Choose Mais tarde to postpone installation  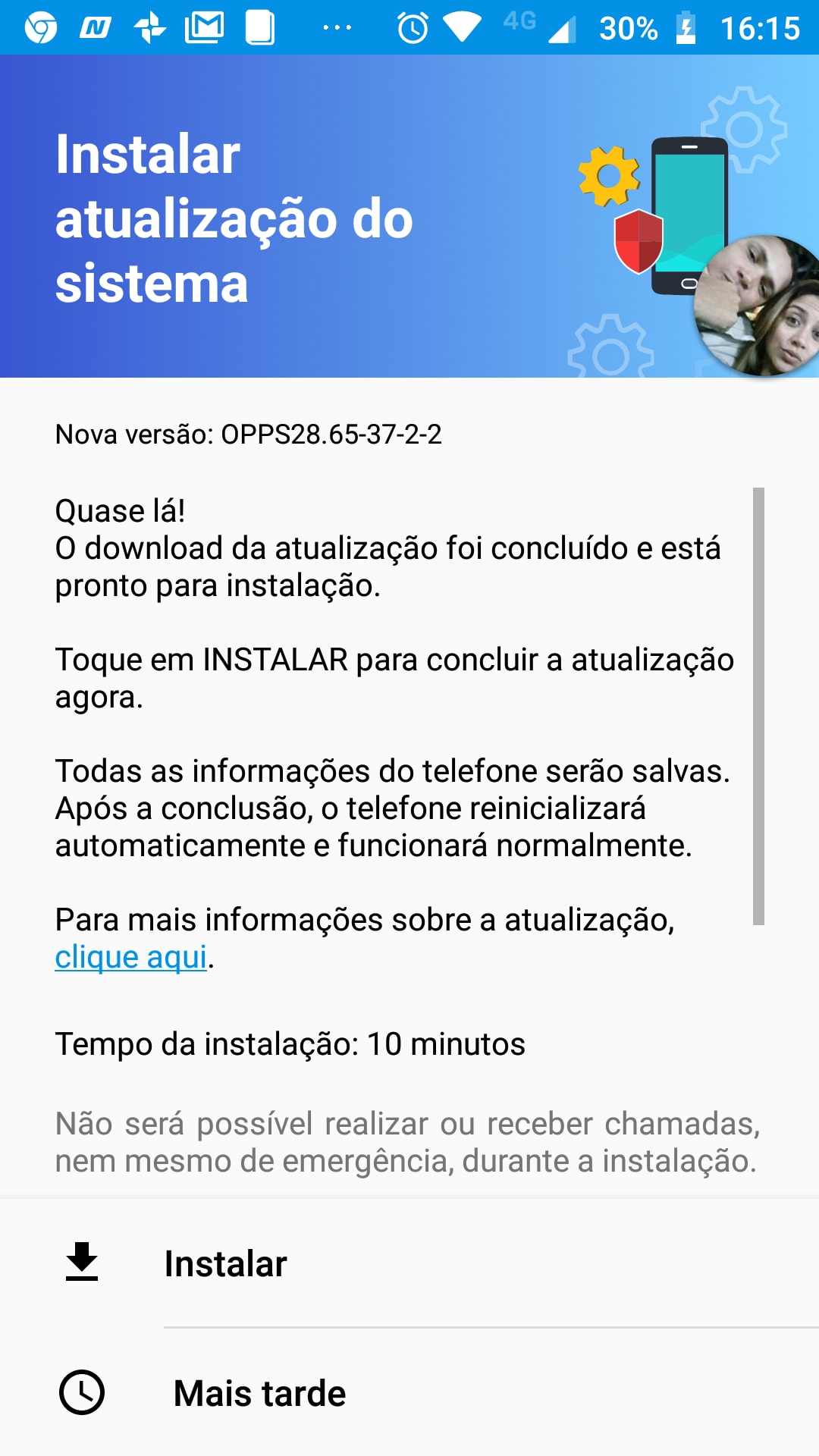pos(409,1392)
